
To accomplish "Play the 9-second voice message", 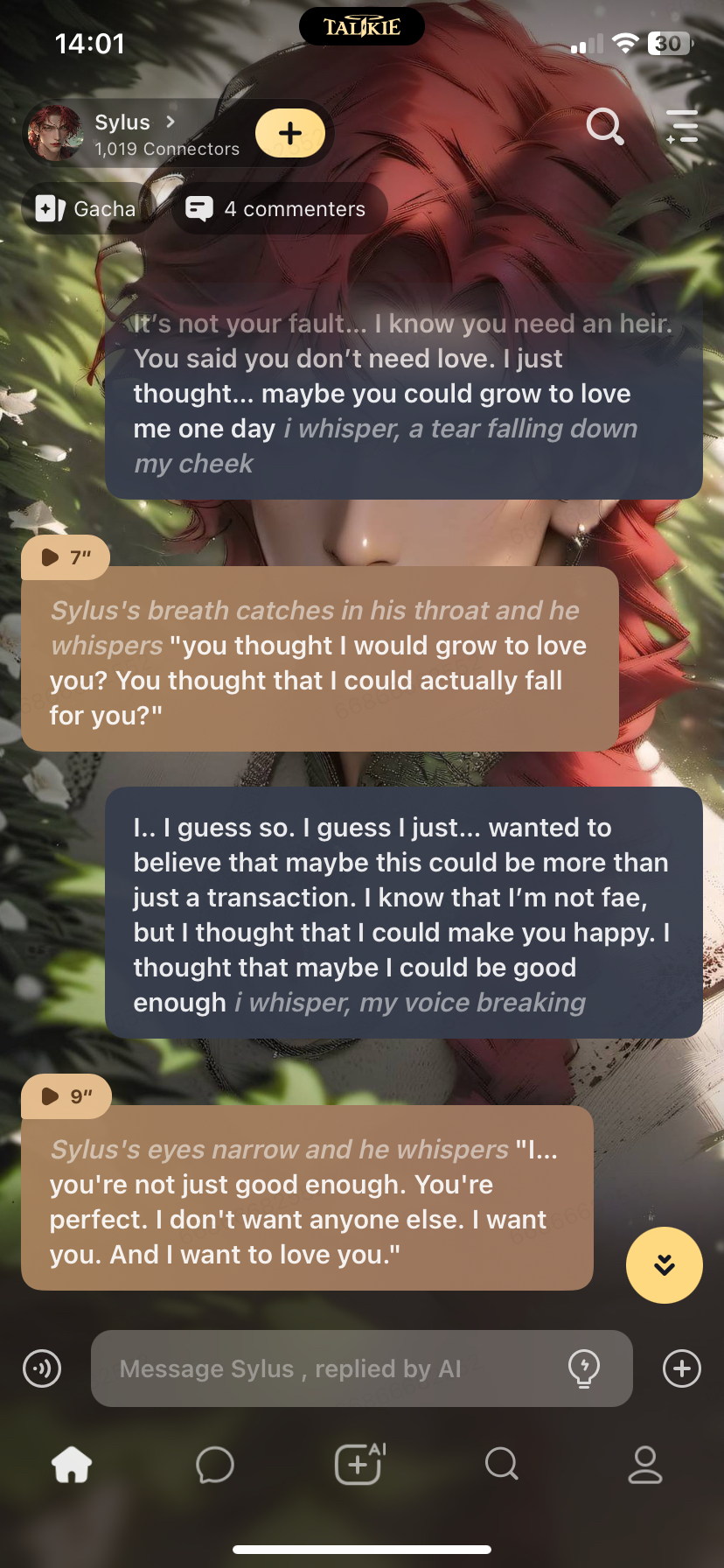I will 66,1096.
